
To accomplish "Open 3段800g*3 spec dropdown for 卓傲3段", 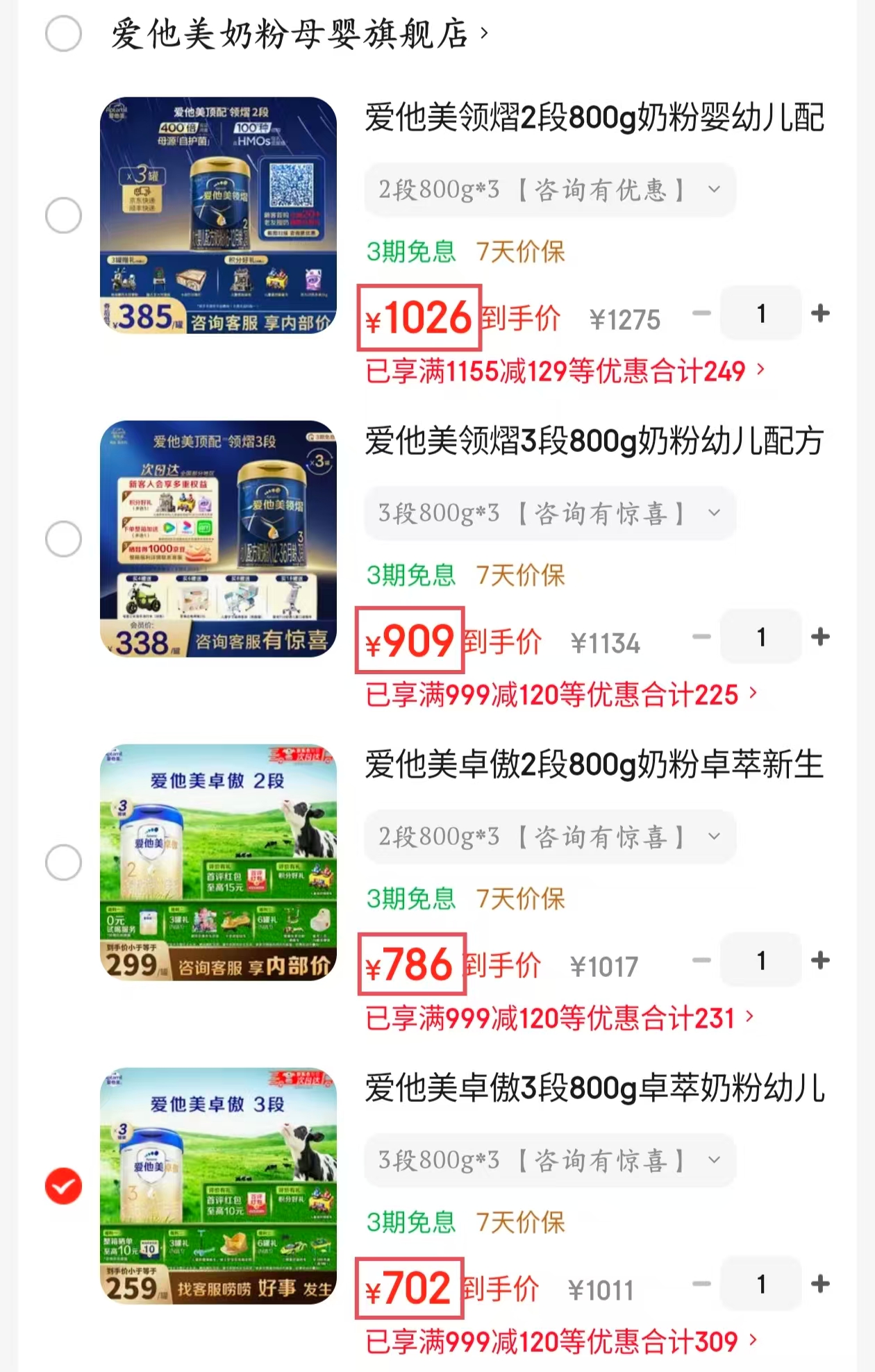I will tap(549, 1160).
